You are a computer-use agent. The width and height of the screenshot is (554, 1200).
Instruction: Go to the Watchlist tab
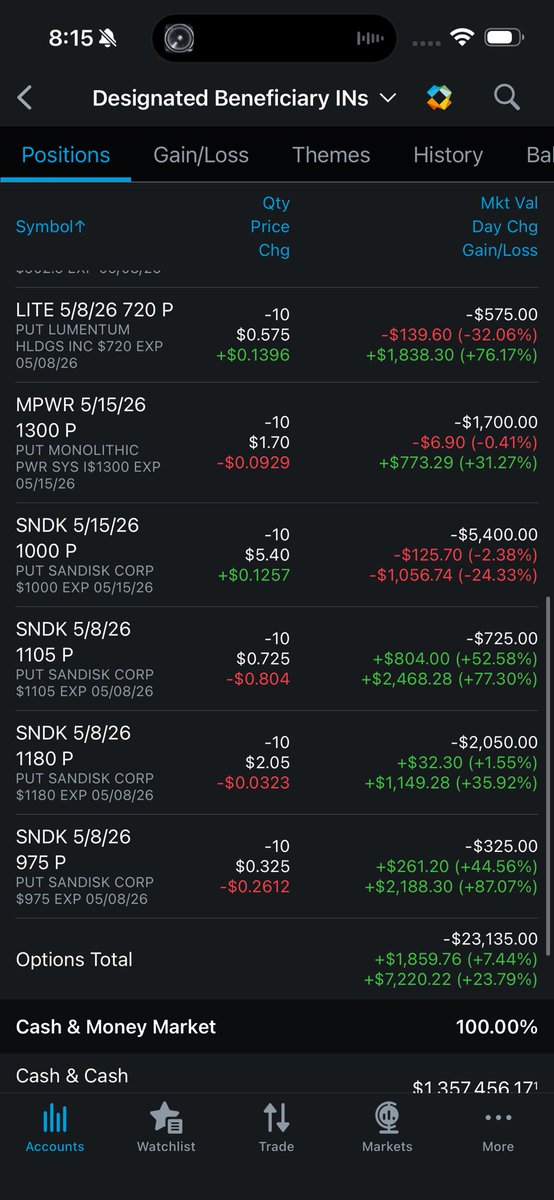(166, 1128)
